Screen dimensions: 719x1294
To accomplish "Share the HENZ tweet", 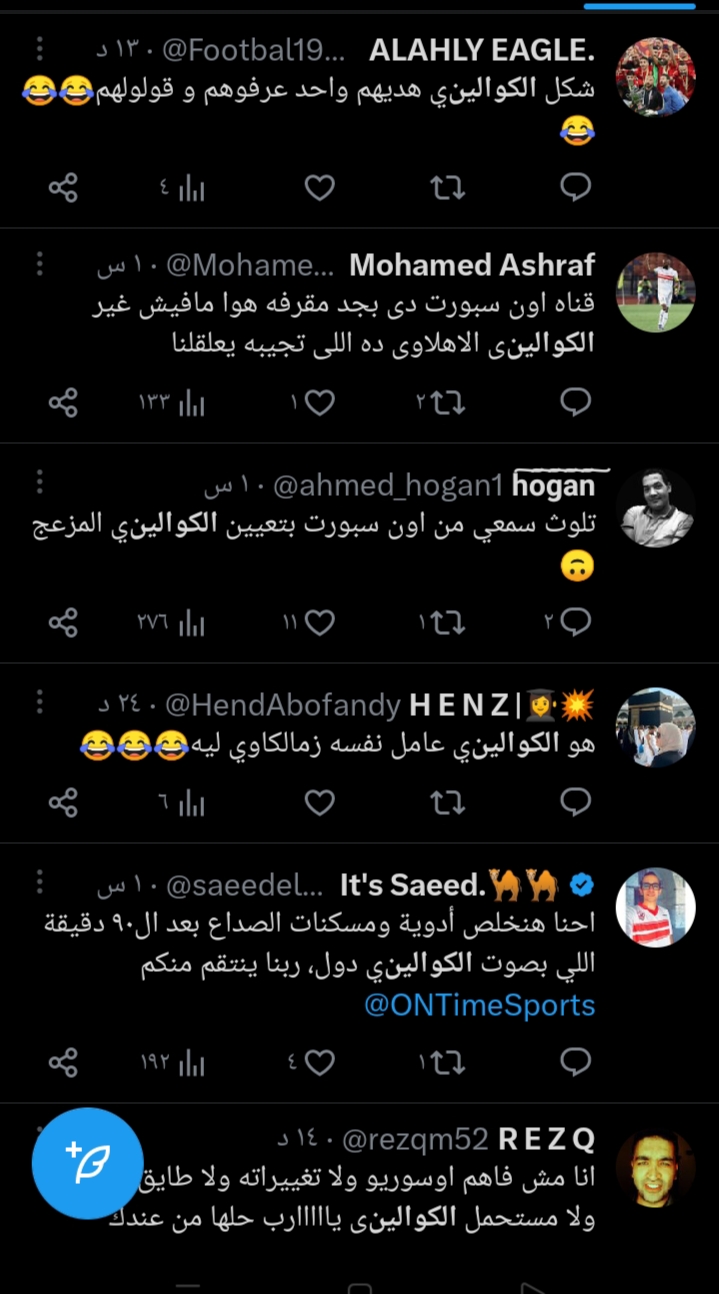I will [x=63, y=802].
